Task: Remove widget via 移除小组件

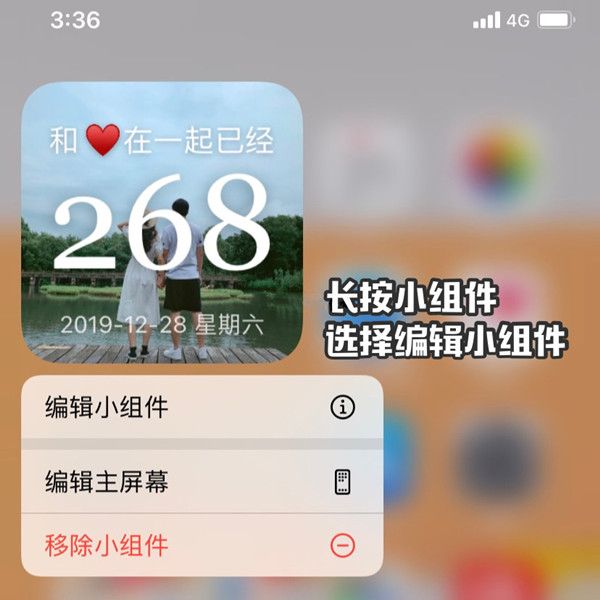Action: point(200,546)
